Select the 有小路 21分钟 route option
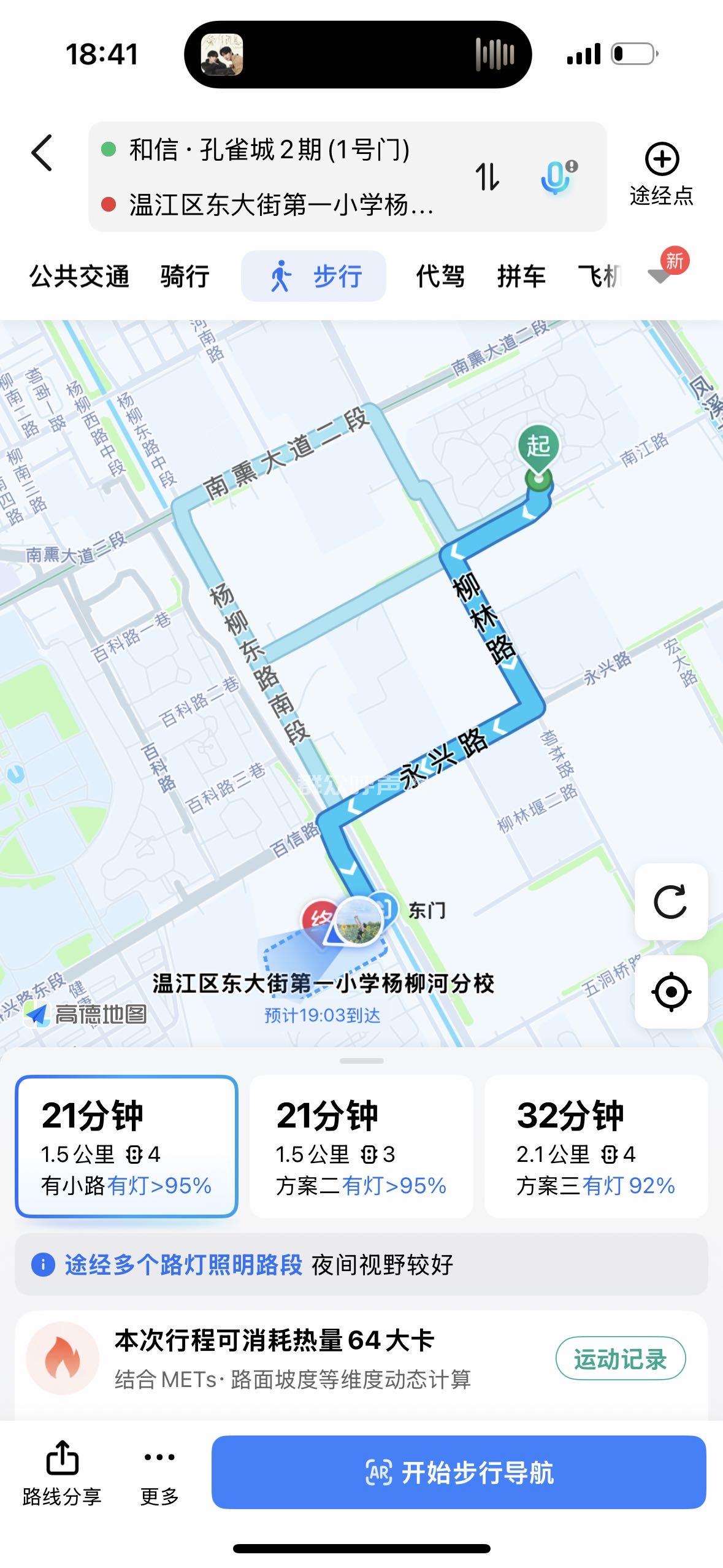 126,1146
